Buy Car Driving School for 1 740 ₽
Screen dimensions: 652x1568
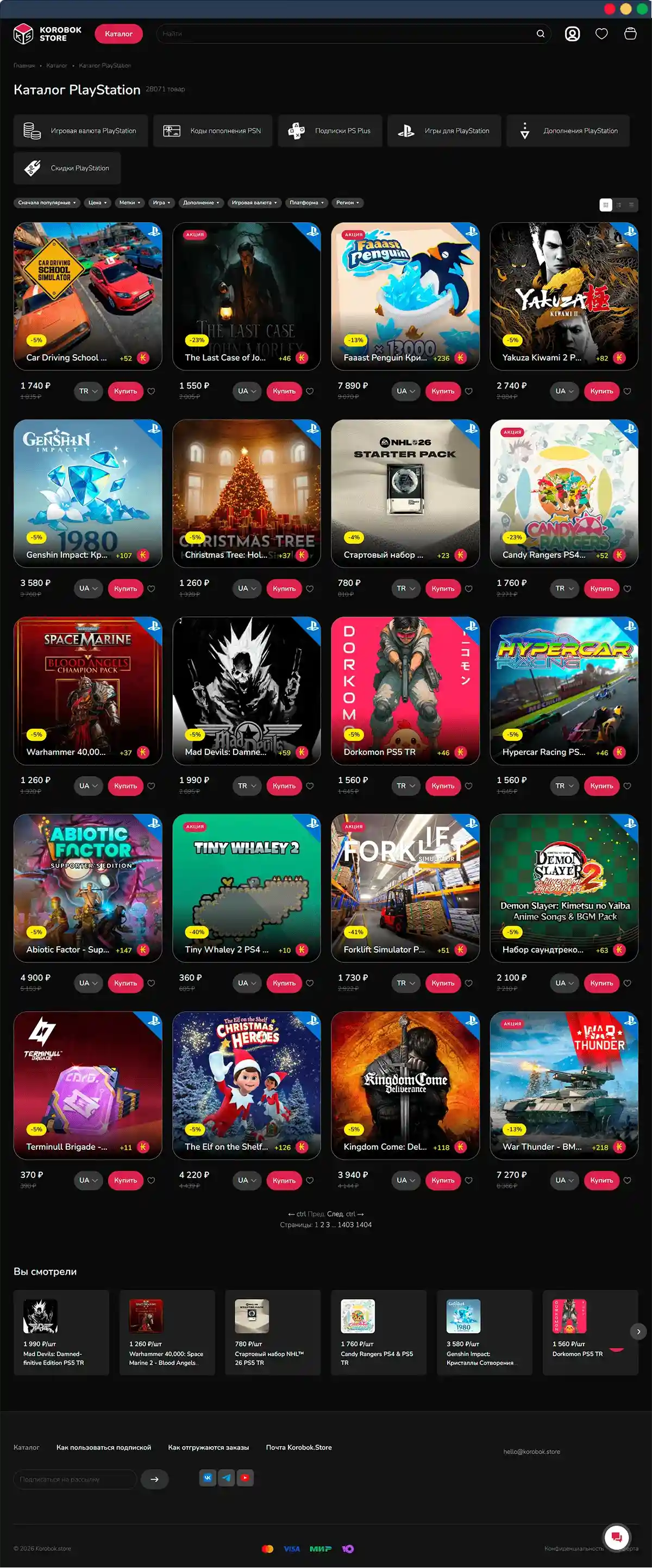pyautogui.click(x=126, y=392)
